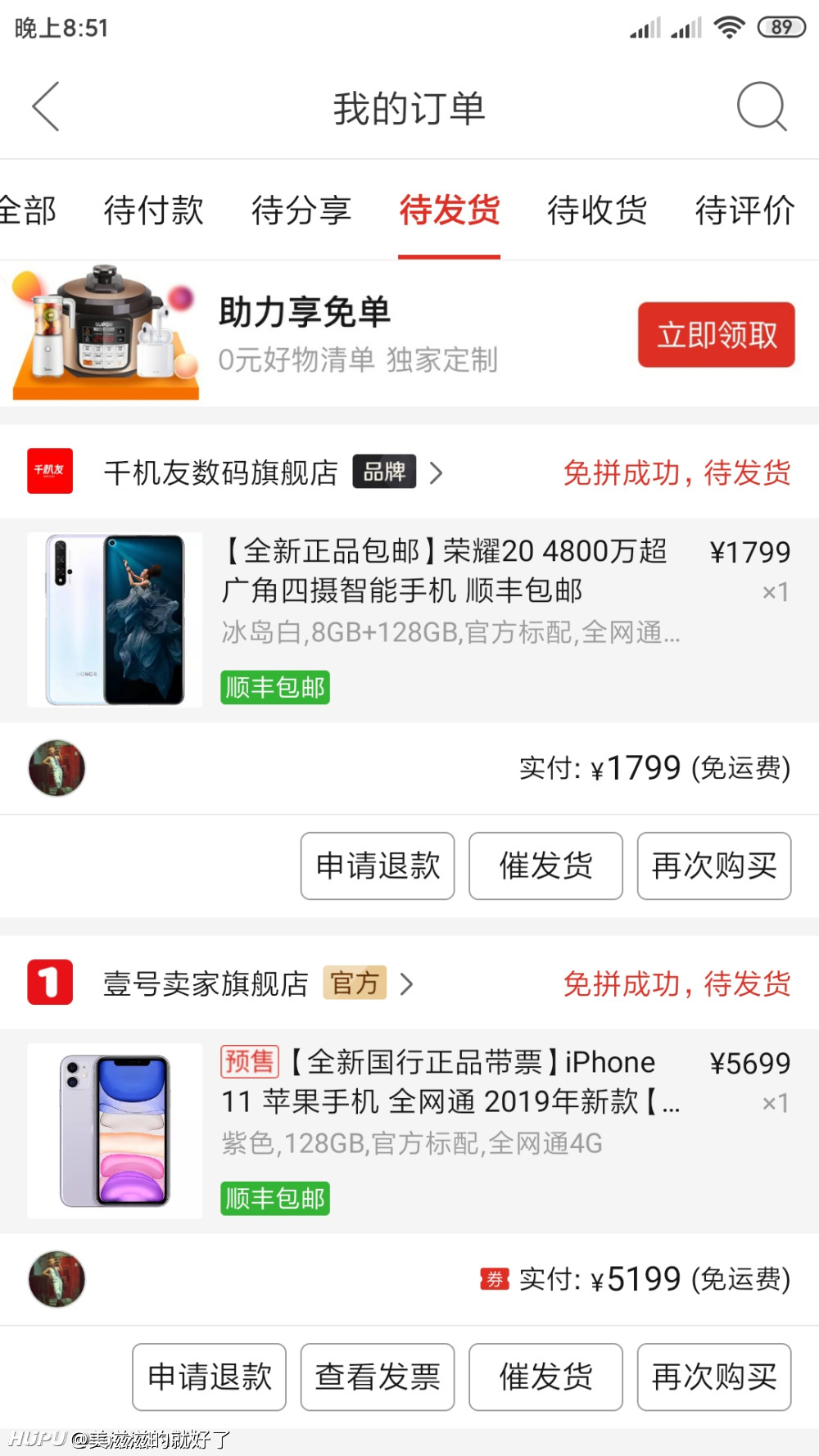This screenshot has width=819, height=1456.
Task: Open the 待分享 tab
Action: coord(301,210)
